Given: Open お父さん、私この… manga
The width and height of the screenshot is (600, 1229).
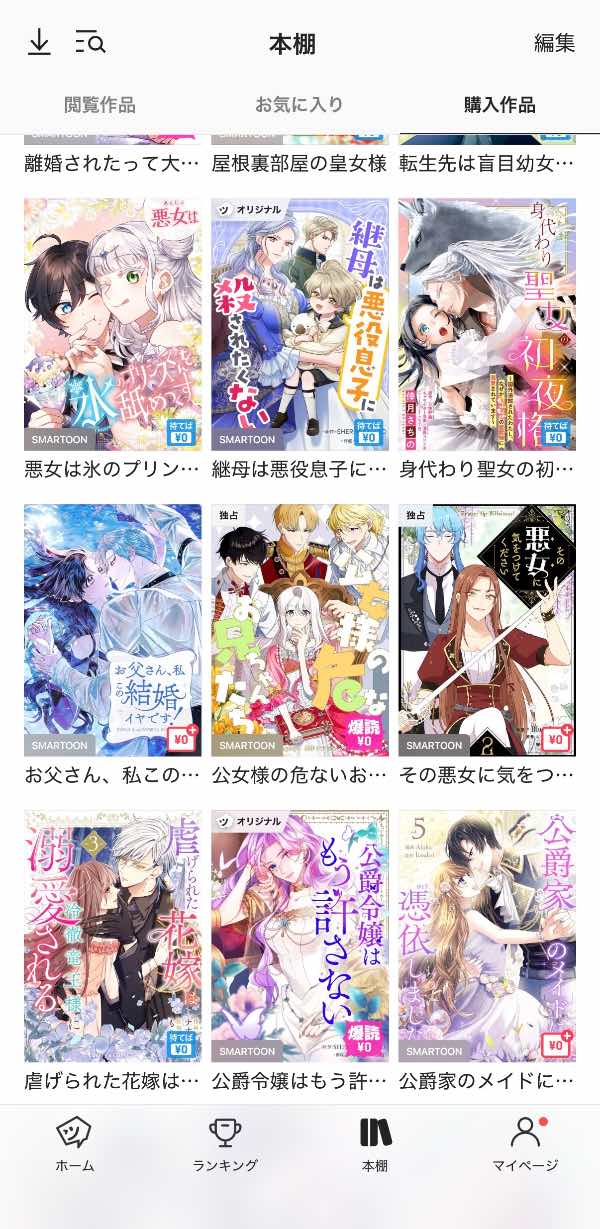Looking at the screenshot, I should click(x=112, y=630).
